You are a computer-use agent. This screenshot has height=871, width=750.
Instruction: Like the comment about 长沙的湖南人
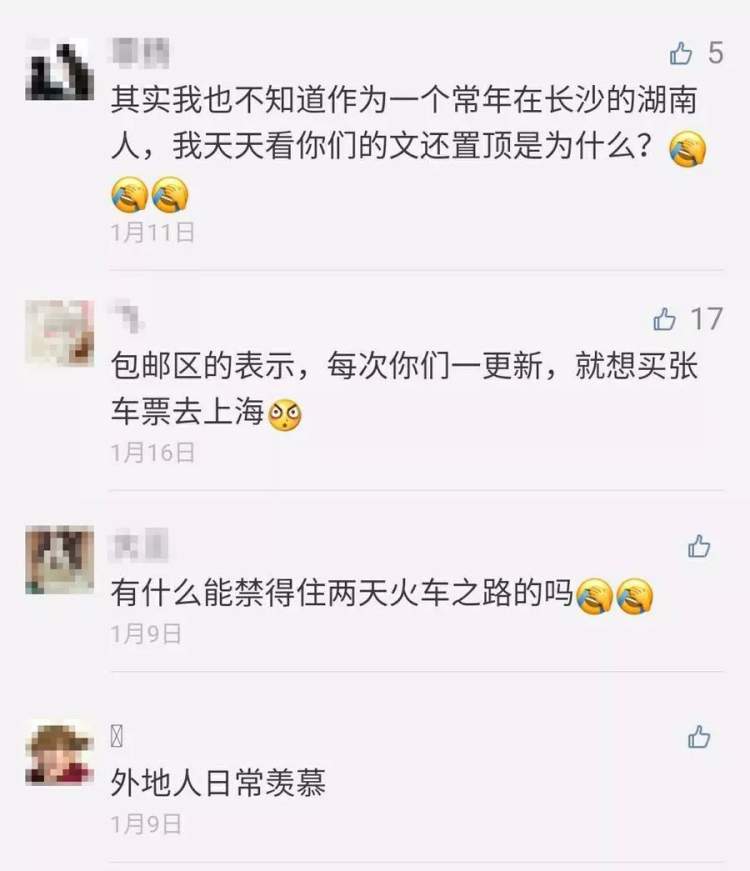click(x=682, y=53)
